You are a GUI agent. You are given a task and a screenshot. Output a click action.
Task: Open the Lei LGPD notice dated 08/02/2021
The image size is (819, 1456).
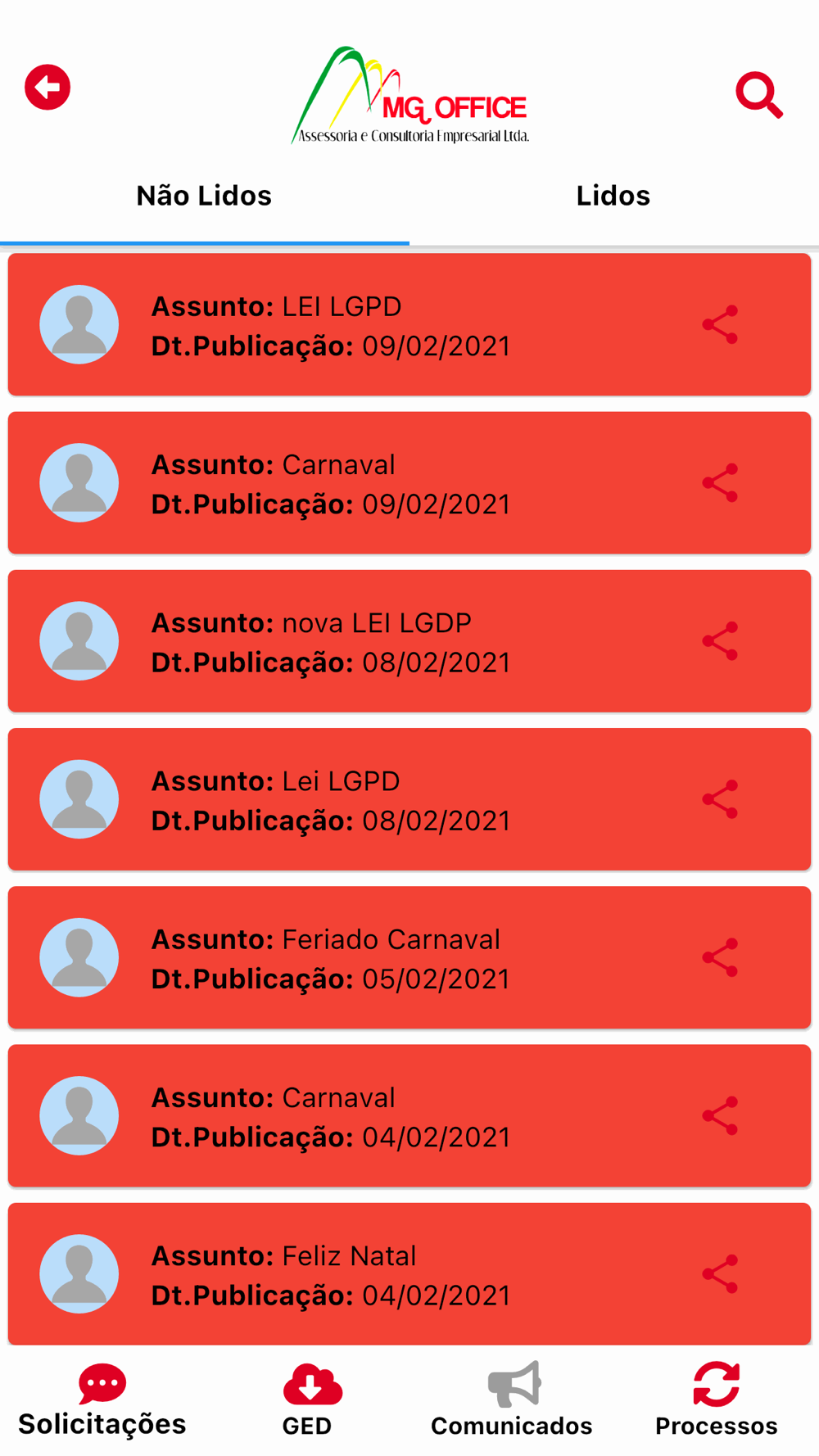point(409,799)
